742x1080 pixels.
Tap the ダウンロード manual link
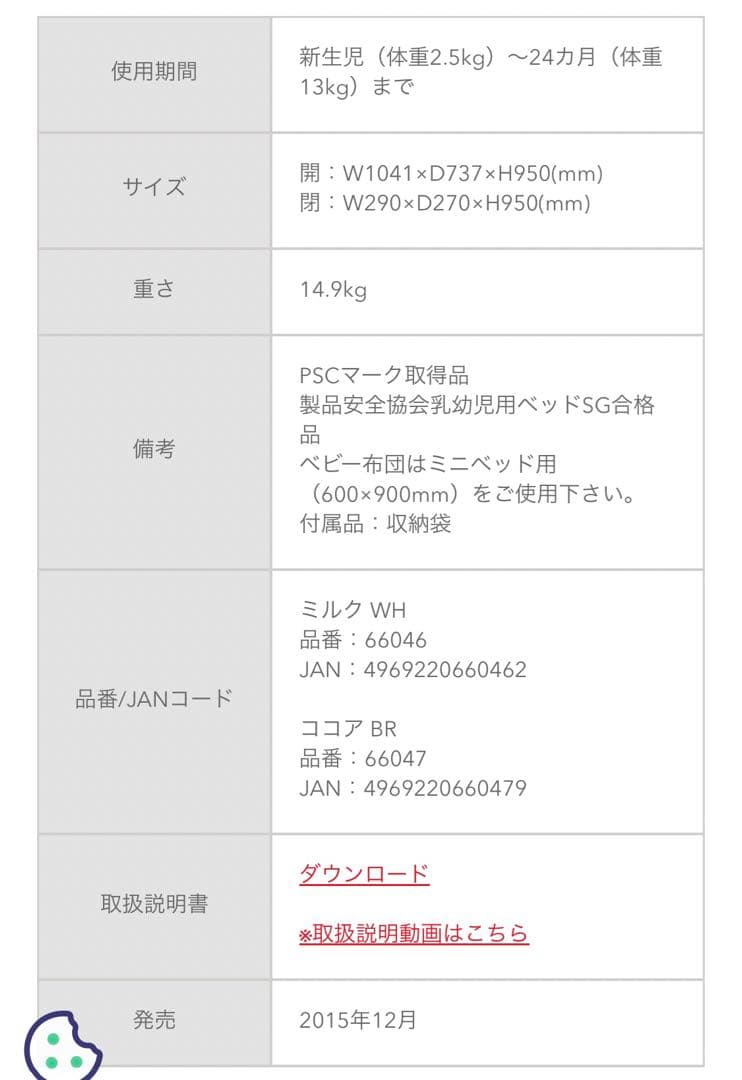[364, 874]
